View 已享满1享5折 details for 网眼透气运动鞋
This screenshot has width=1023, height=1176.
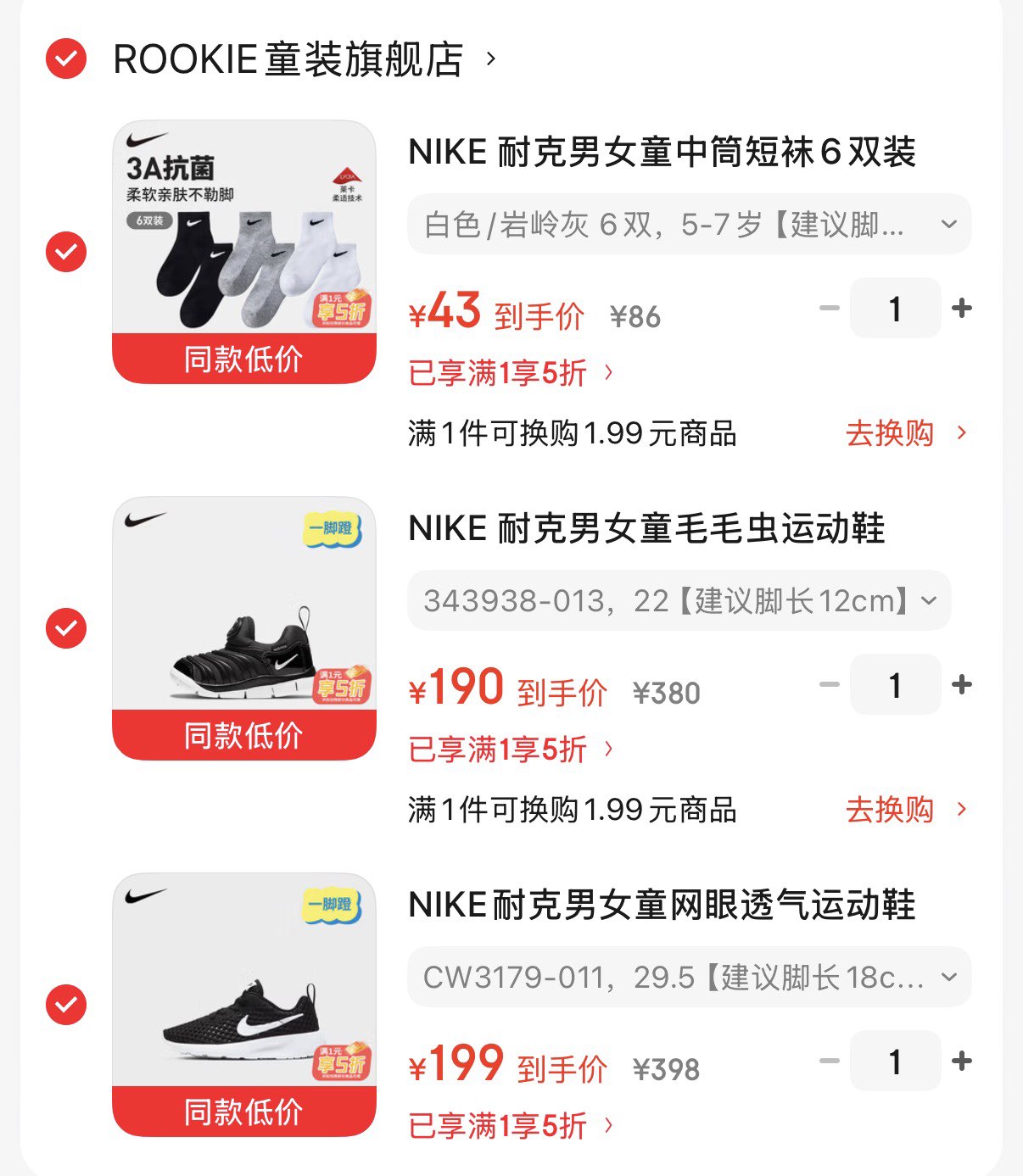(x=511, y=1125)
